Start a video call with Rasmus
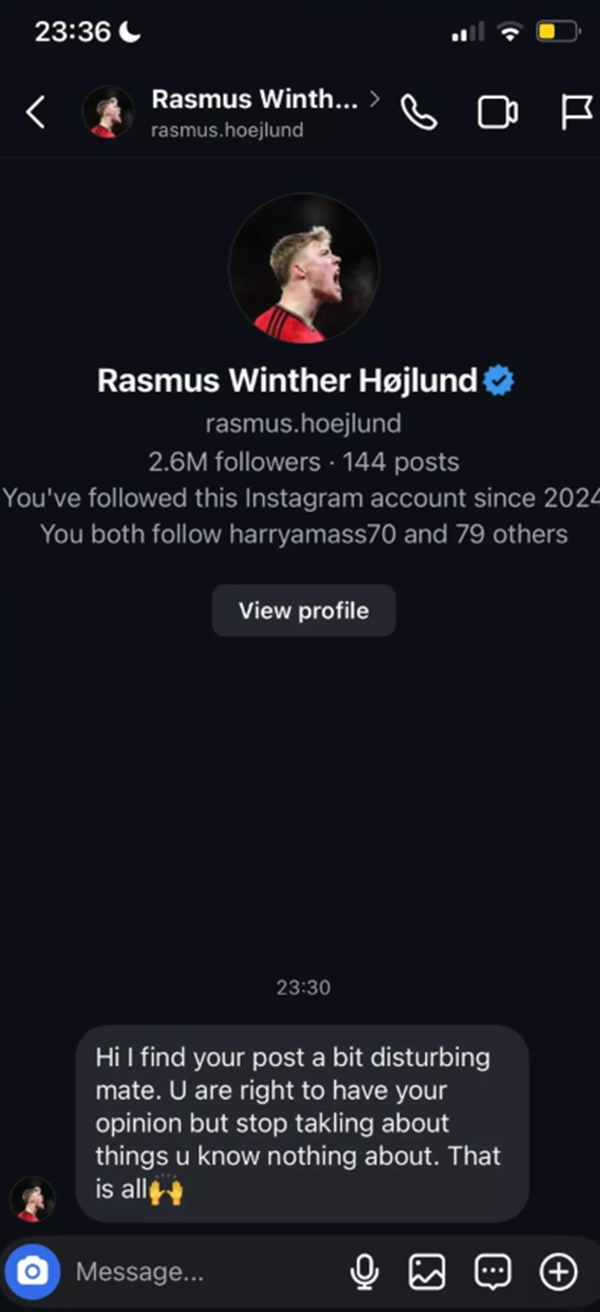This screenshot has width=600, height=1312. click(497, 113)
